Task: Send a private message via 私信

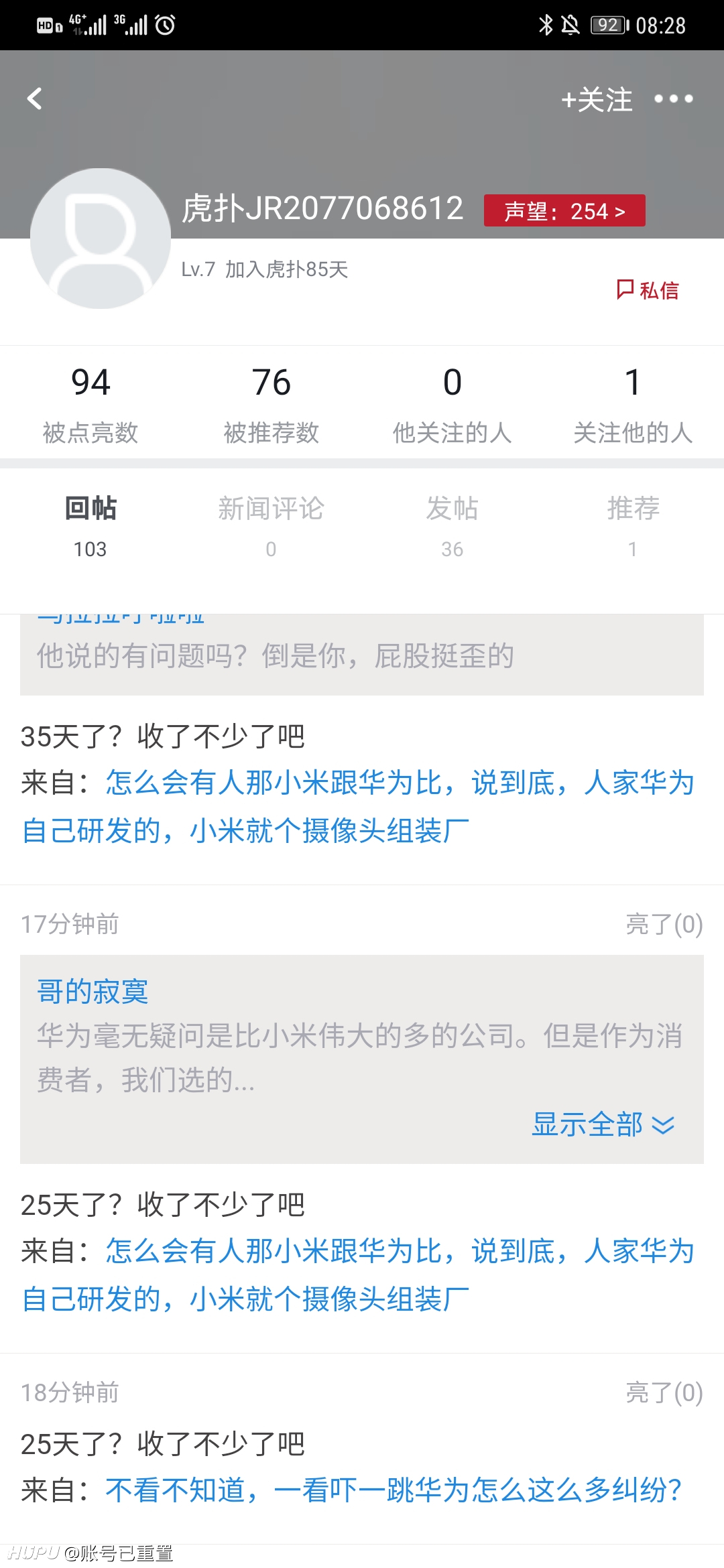Action: pyautogui.click(x=648, y=290)
